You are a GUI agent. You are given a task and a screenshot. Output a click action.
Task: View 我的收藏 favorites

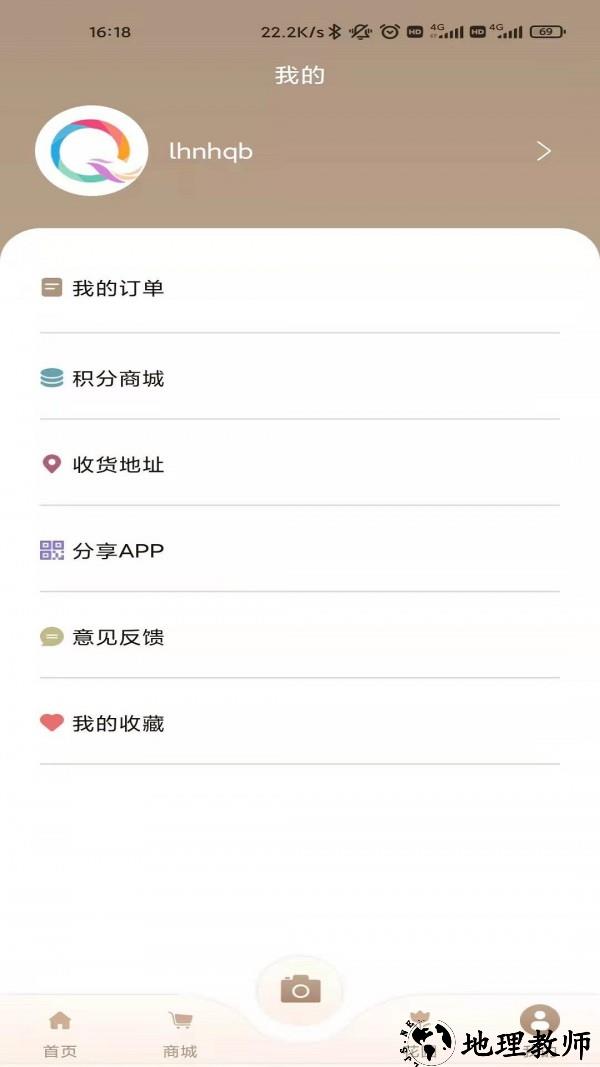(118, 723)
